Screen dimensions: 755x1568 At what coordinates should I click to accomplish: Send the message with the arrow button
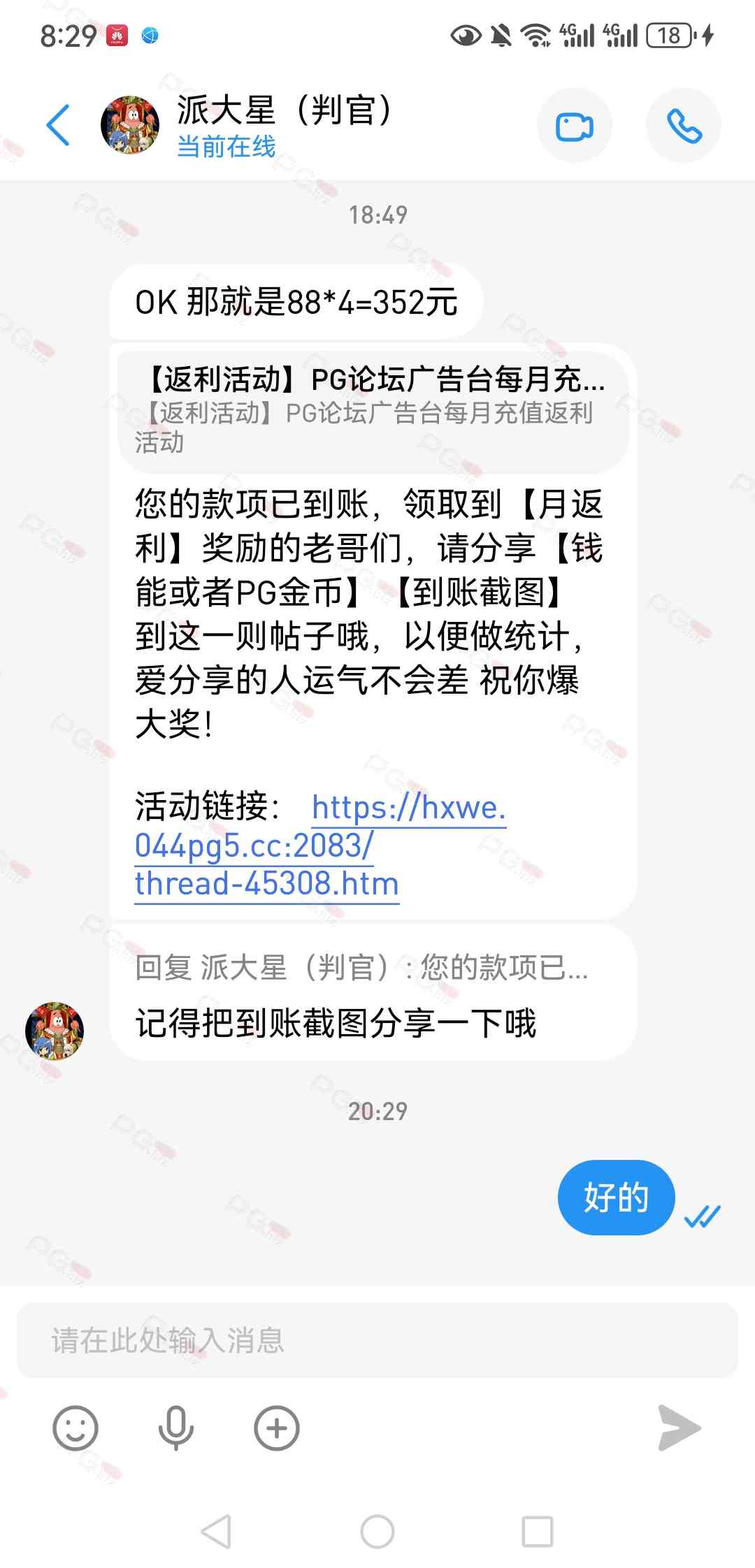679,1428
